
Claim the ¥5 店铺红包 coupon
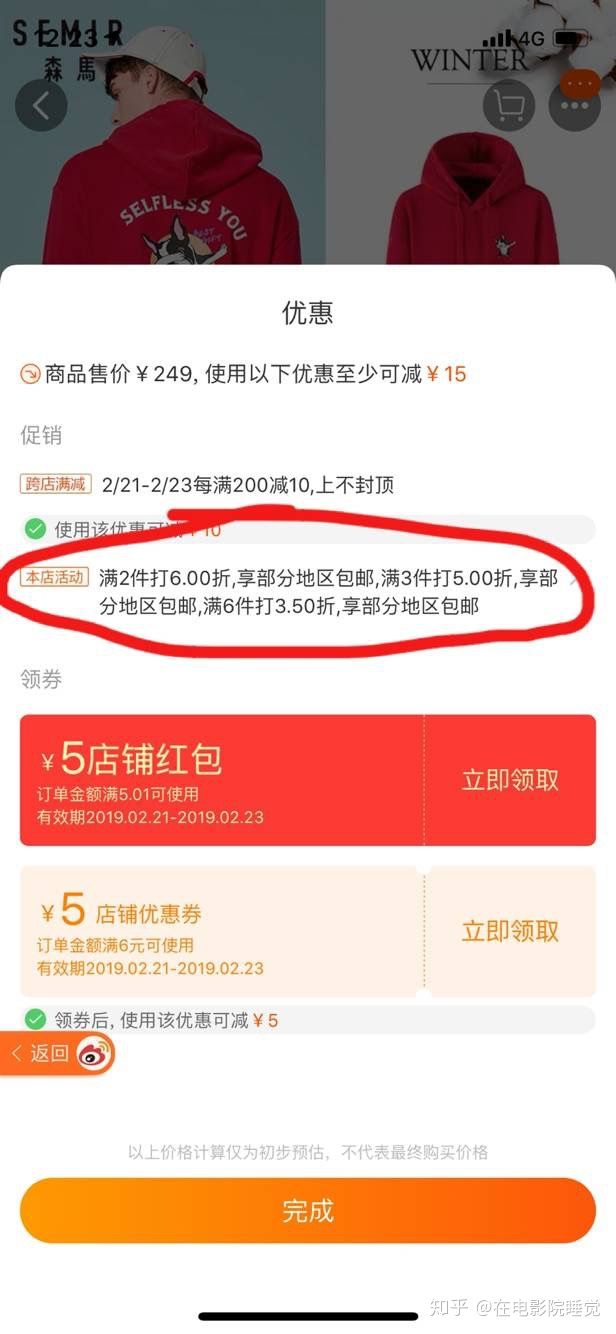[510, 780]
